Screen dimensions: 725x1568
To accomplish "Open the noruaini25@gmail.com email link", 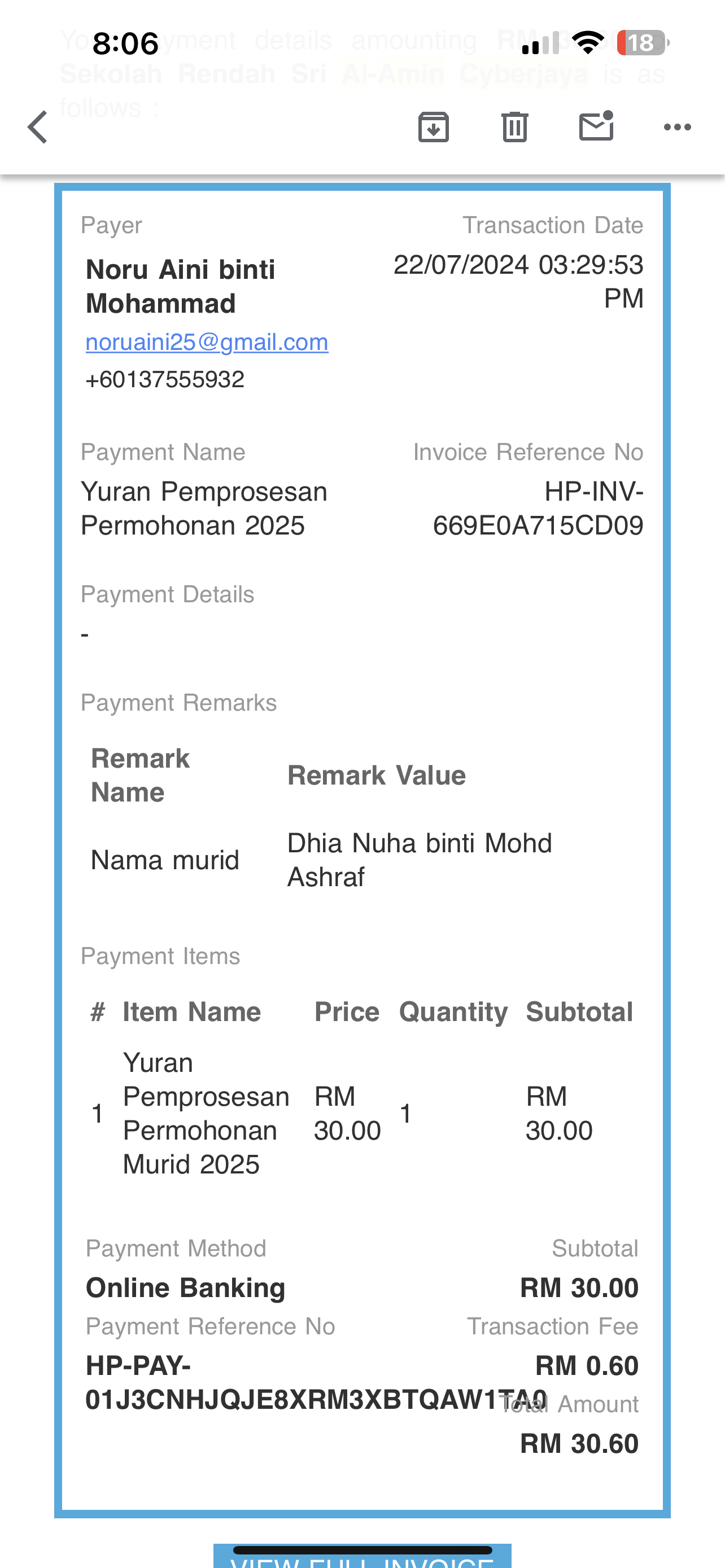I will 207,342.
